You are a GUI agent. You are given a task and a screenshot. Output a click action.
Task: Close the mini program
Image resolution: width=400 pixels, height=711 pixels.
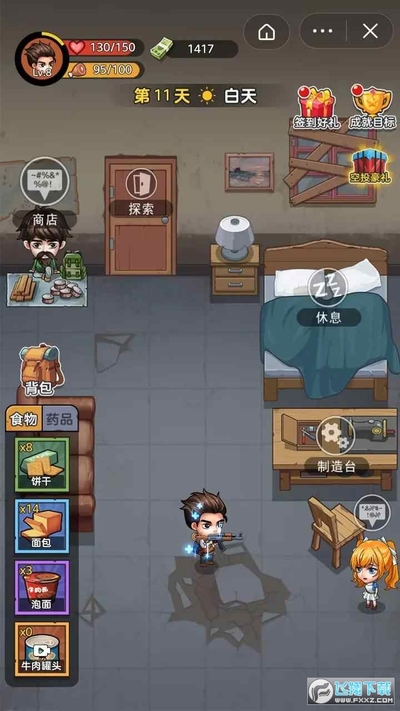click(370, 31)
